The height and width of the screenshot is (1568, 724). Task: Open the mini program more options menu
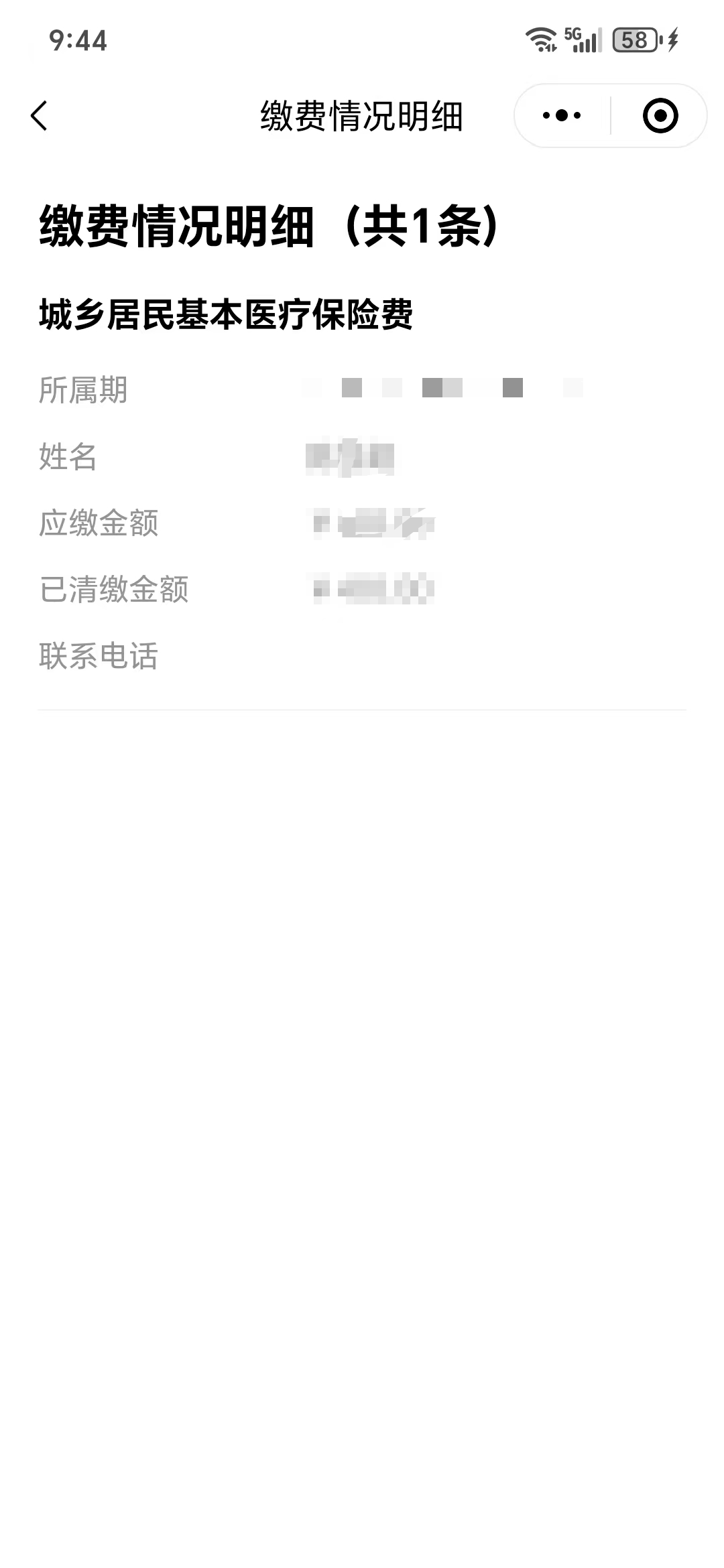[562, 116]
